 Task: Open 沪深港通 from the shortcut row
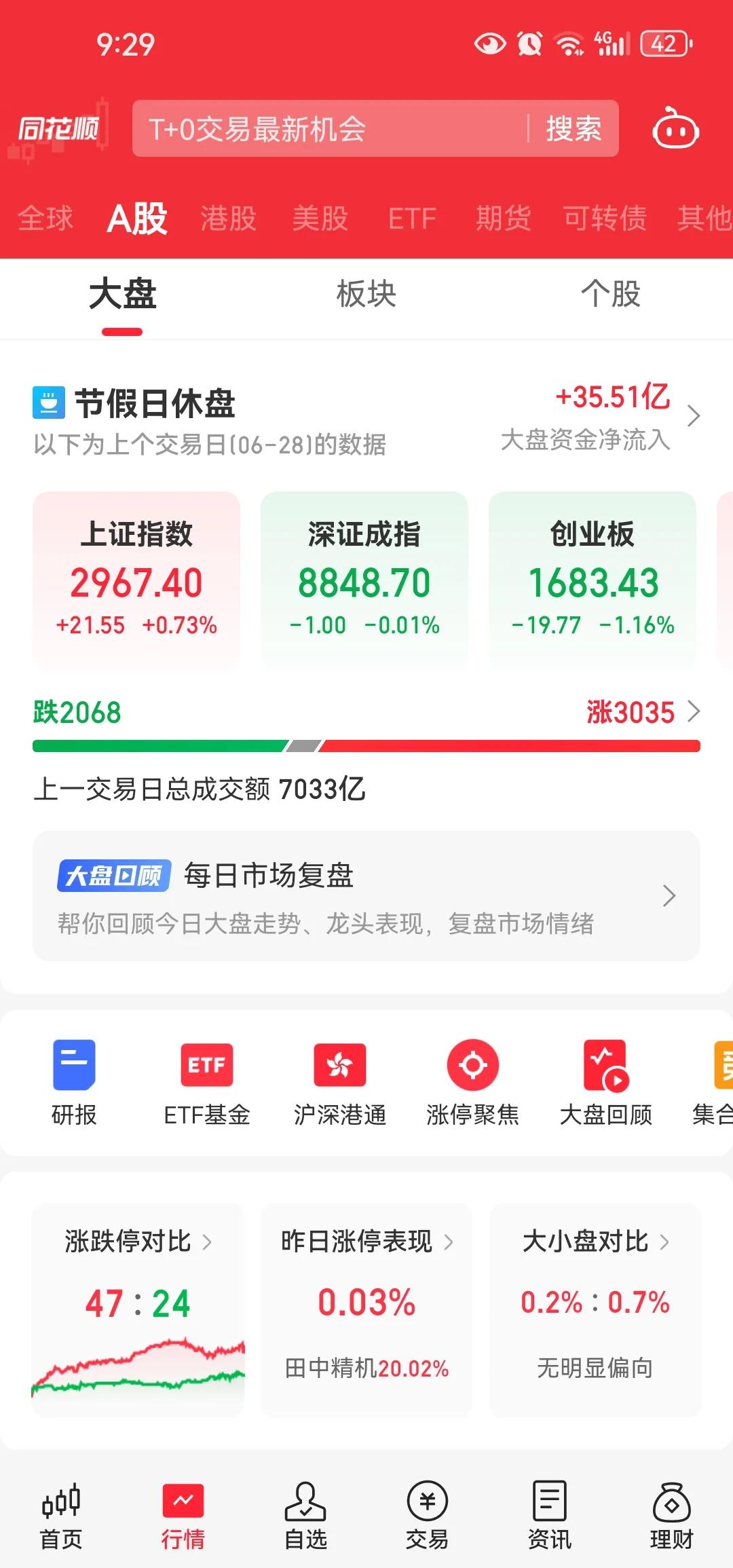click(x=340, y=1079)
